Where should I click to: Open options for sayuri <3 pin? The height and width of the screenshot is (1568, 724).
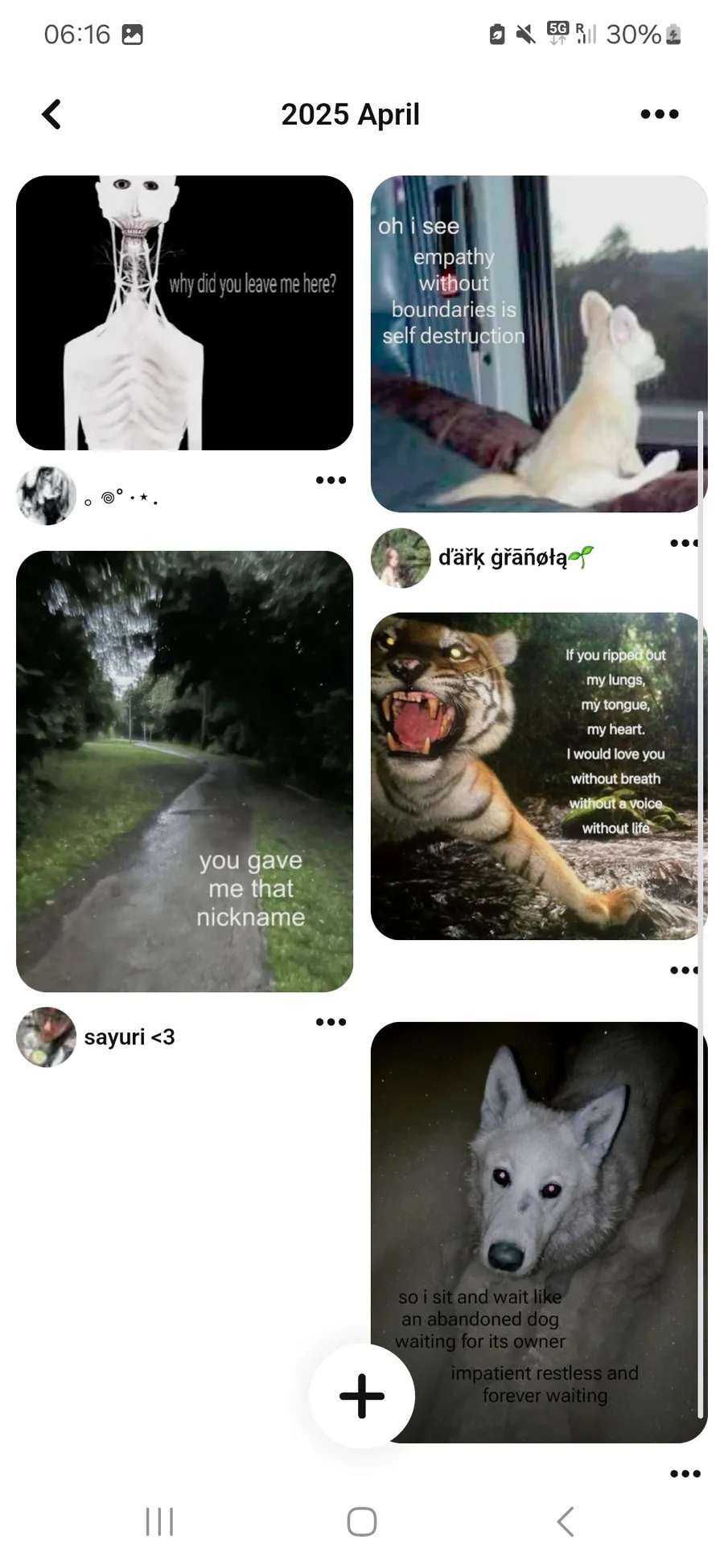pos(331,1022)
